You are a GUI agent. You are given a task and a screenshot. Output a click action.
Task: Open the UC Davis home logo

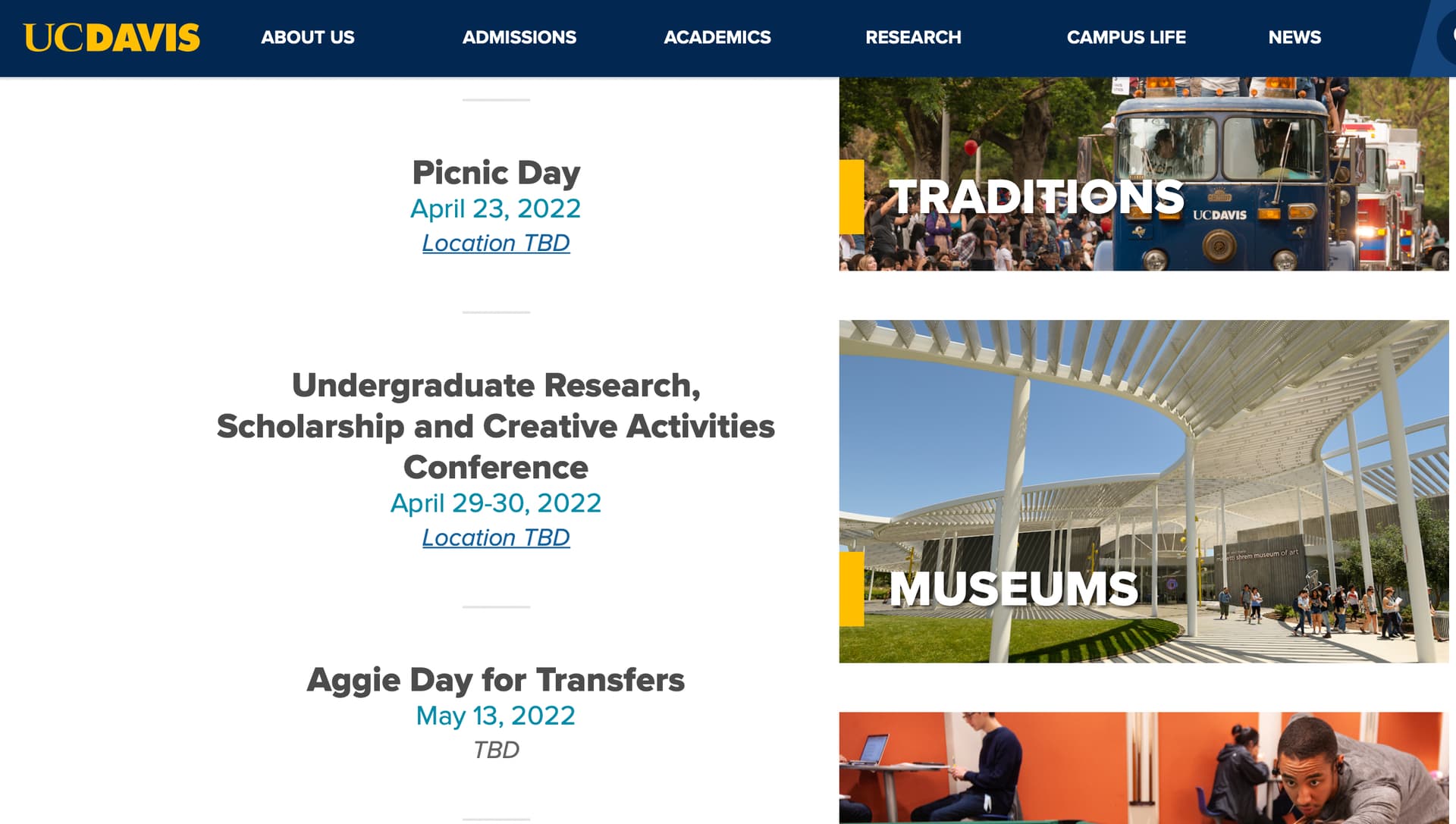[x=111, y=37]
